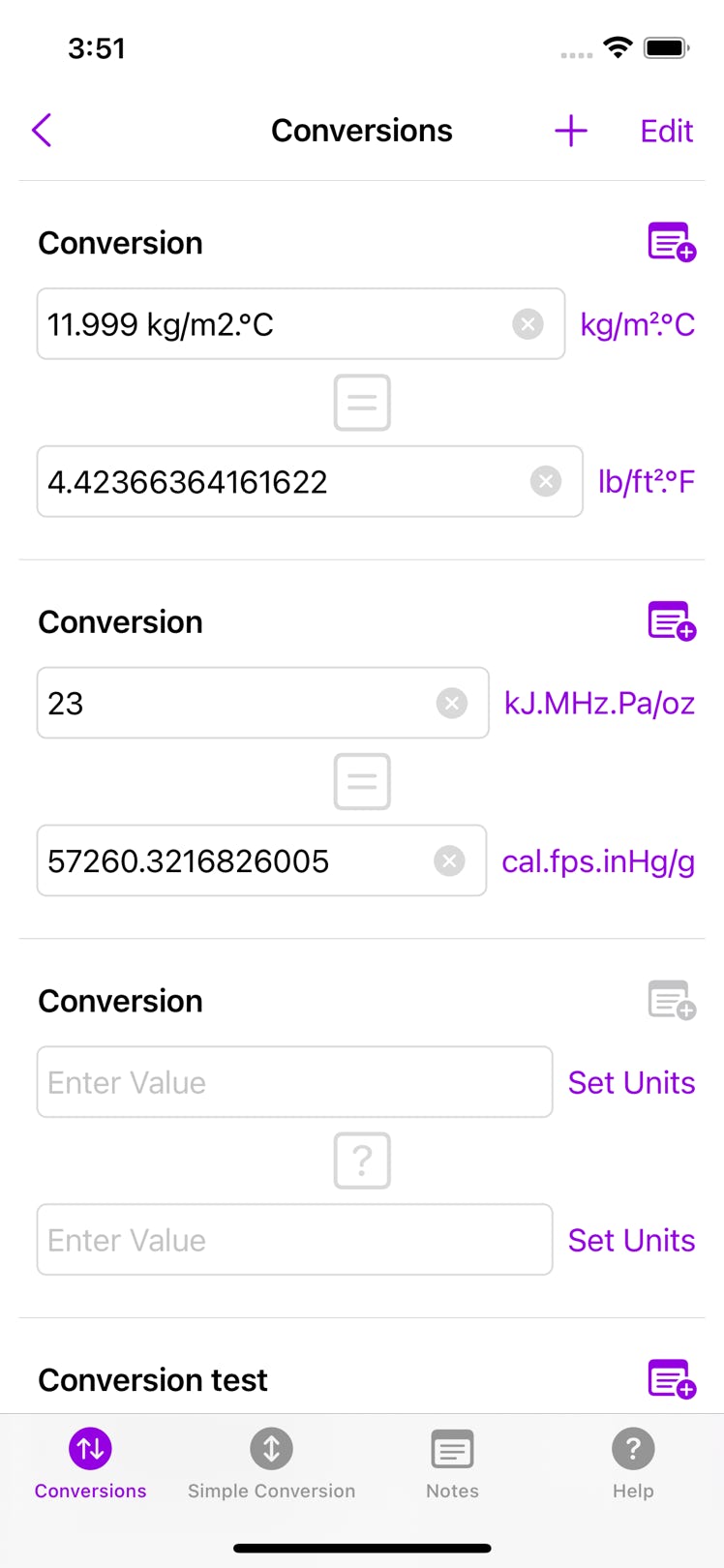Tap Edit in the top bar
Screen dimensions: 724x1568
pyautogui.click(x=667, y=131)
